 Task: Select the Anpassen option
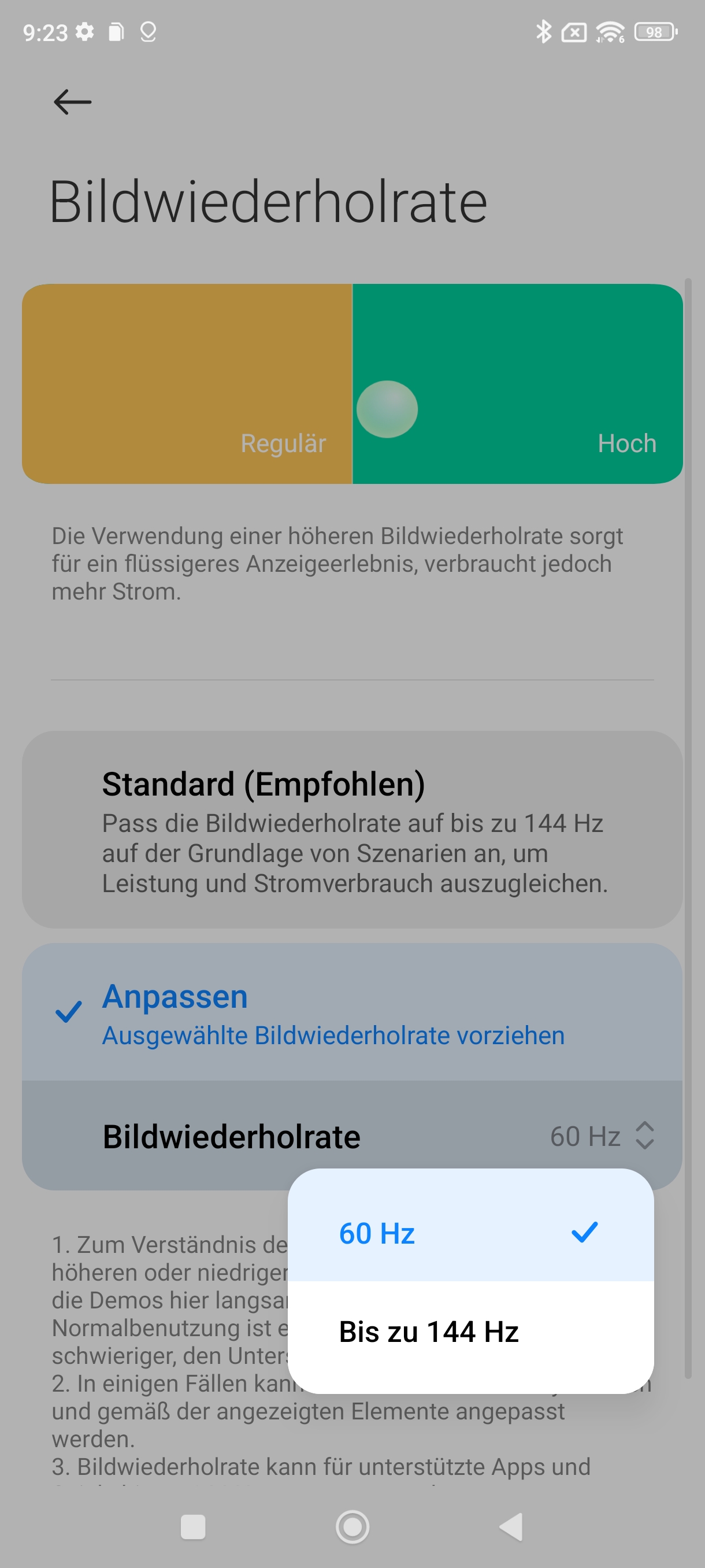(352, 1012)
